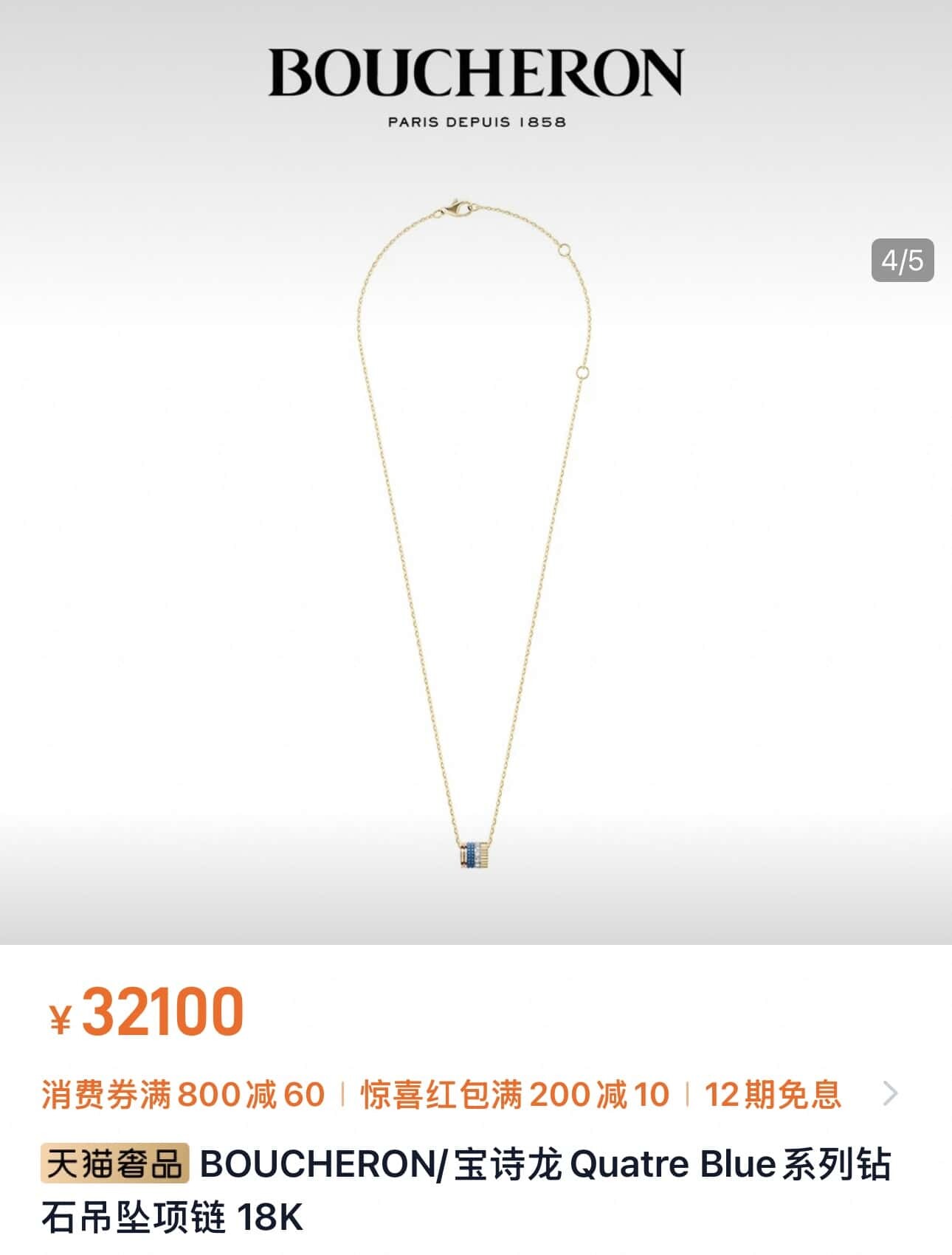
Task: Open the coupons and installment offers row
Action: 890,1093
